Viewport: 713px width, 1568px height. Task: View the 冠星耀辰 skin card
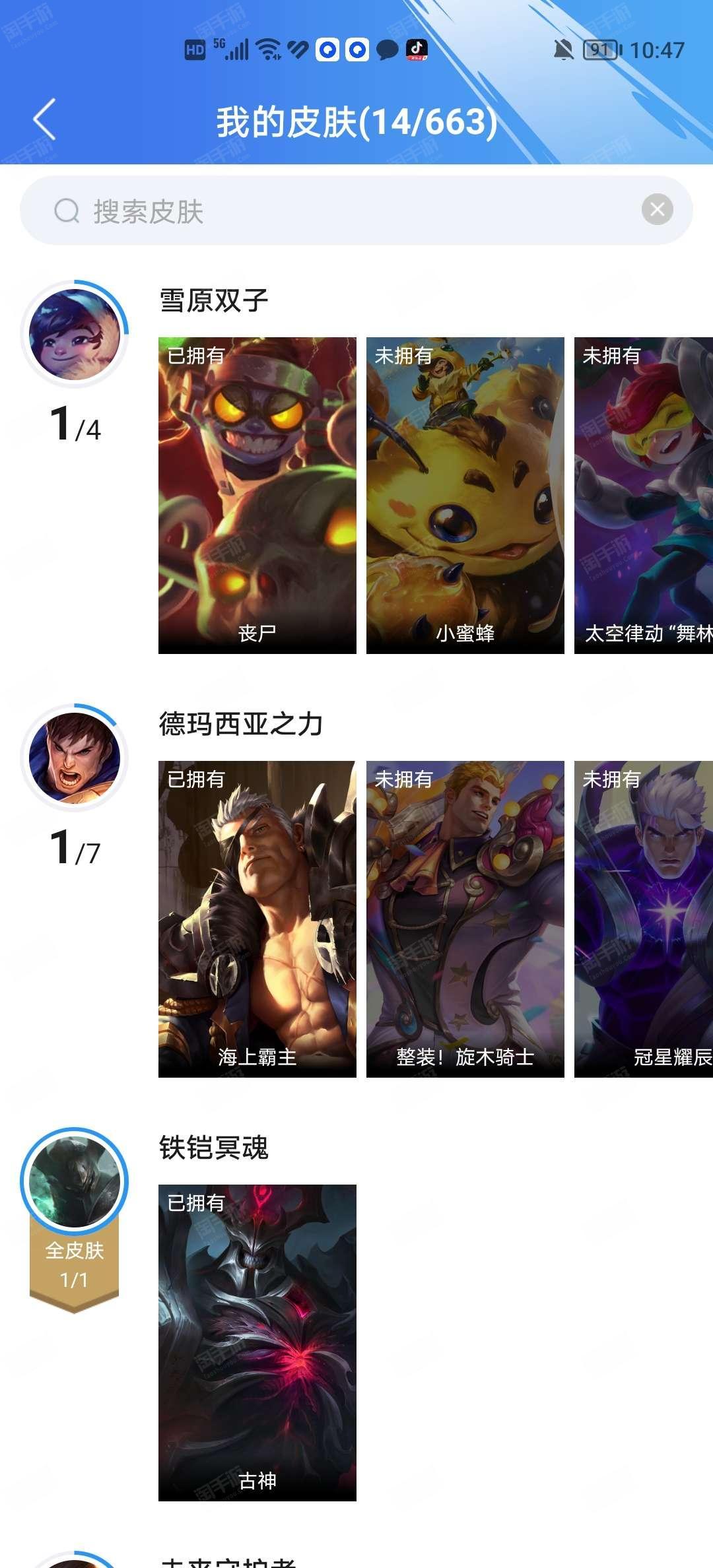tap(644, 919)
